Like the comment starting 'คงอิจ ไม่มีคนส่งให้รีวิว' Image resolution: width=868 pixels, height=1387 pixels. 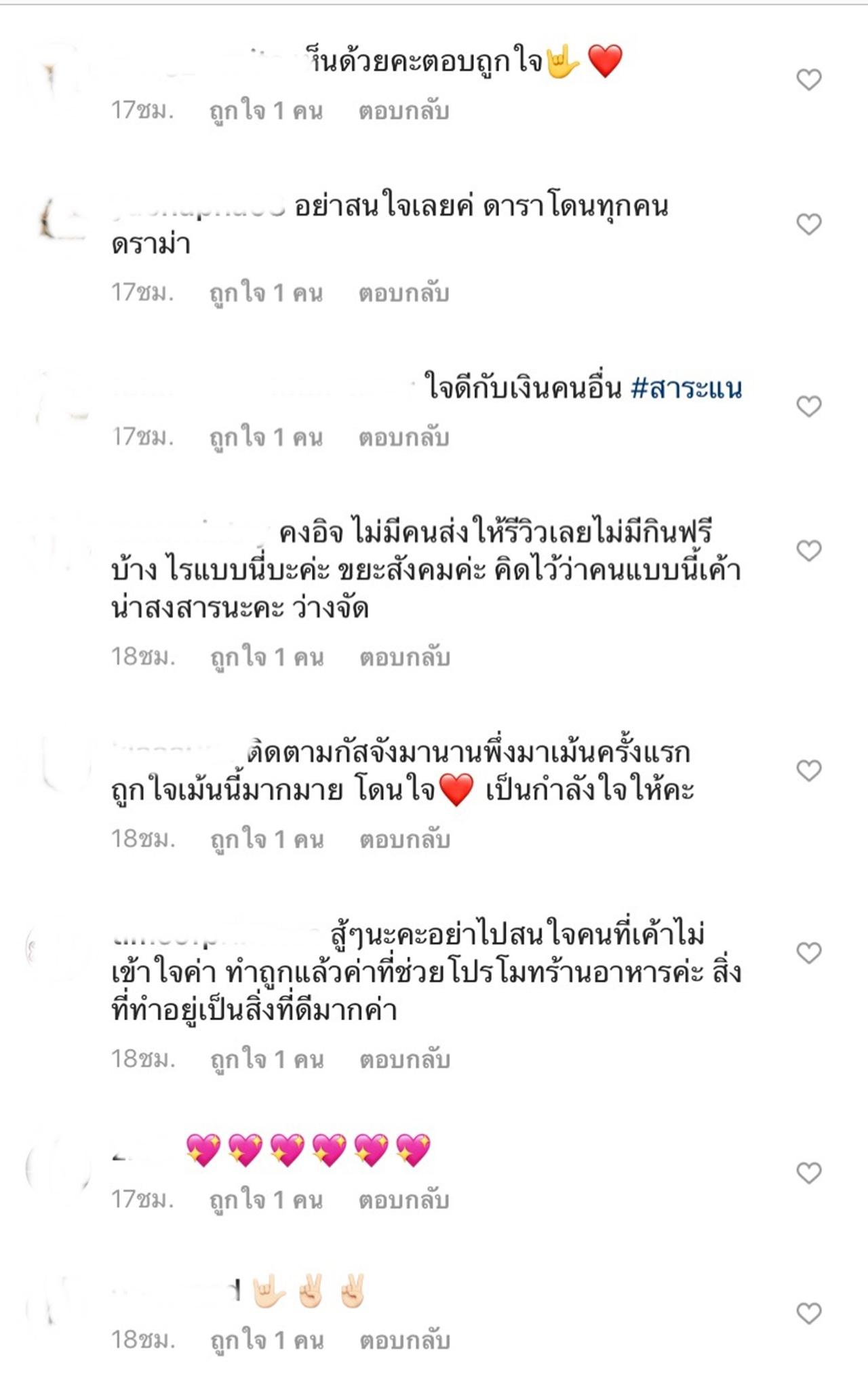point(808,551)
